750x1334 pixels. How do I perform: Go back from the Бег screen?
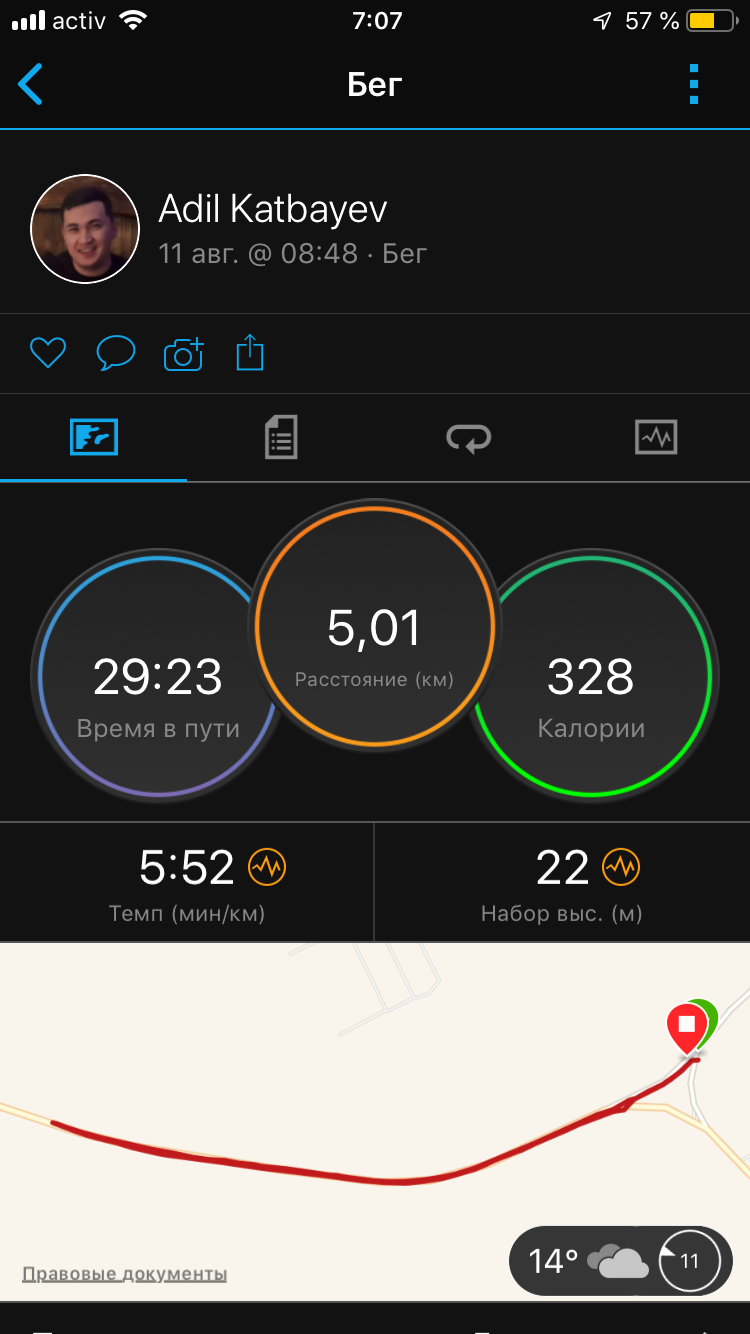click(x=32, y=85)
